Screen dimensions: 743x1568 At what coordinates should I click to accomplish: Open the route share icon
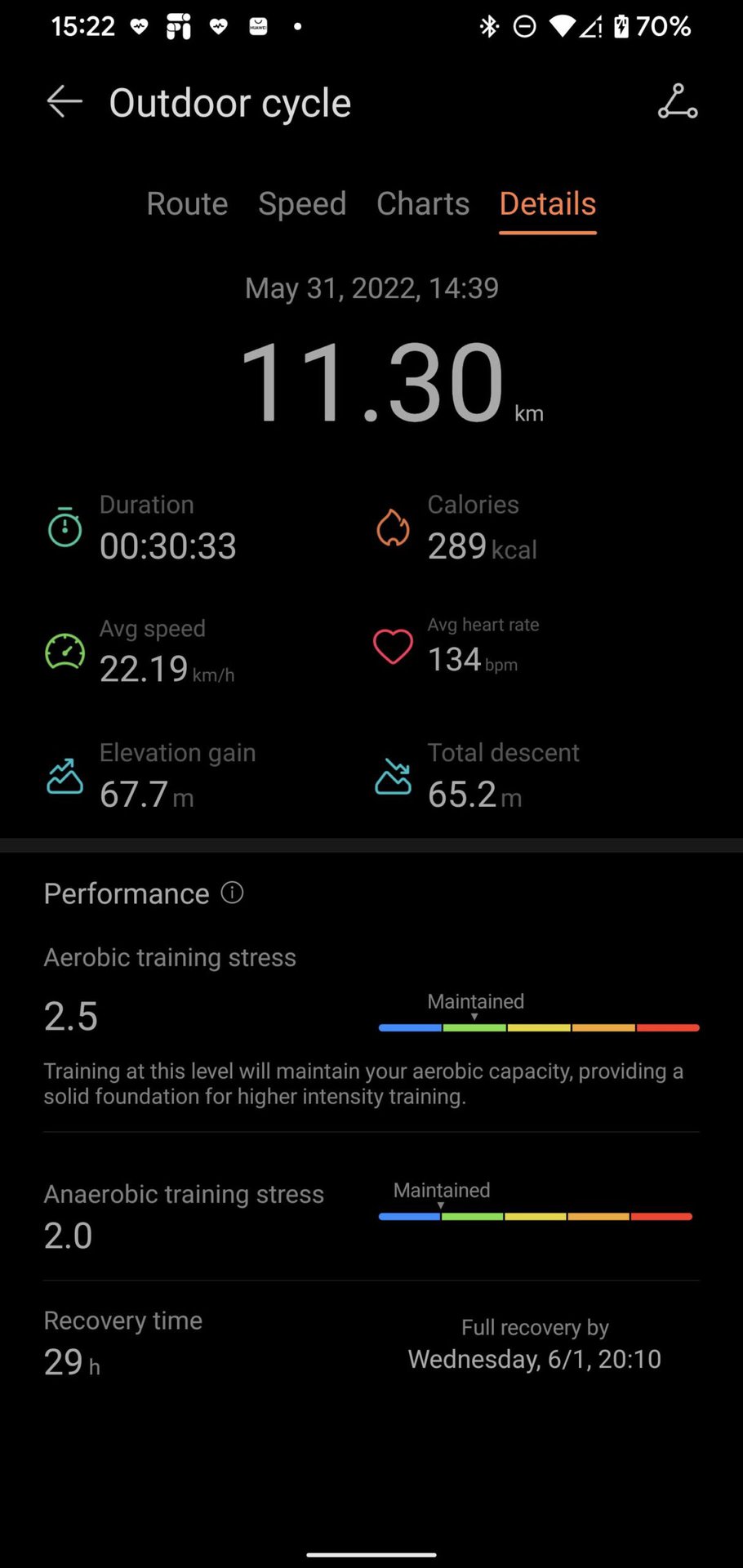[x=678, y=102]
